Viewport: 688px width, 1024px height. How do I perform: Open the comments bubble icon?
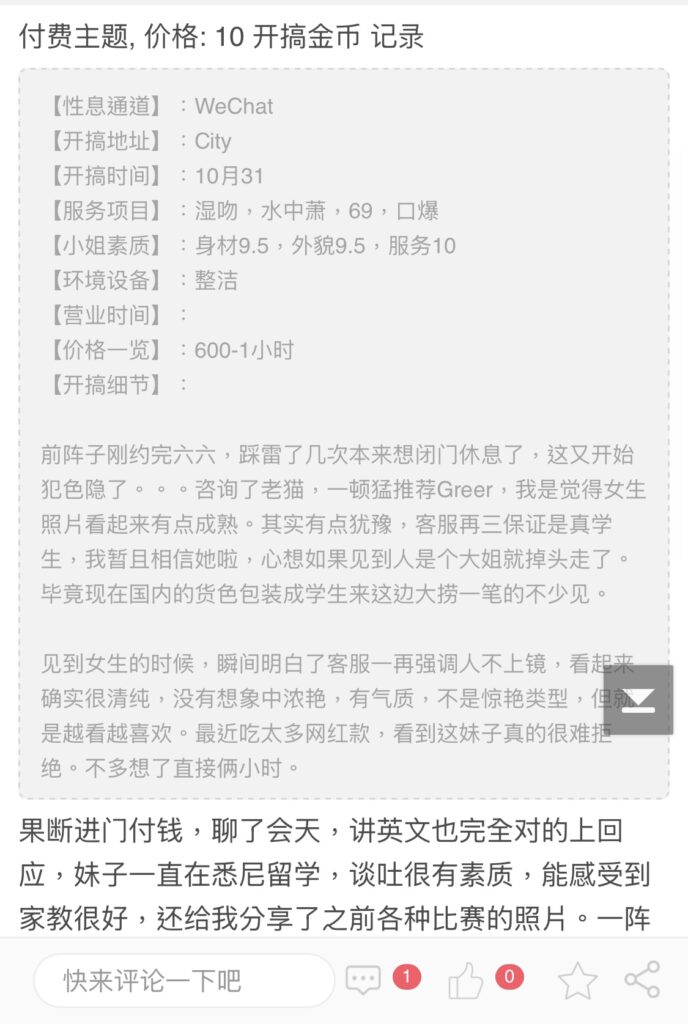[364, 980]
